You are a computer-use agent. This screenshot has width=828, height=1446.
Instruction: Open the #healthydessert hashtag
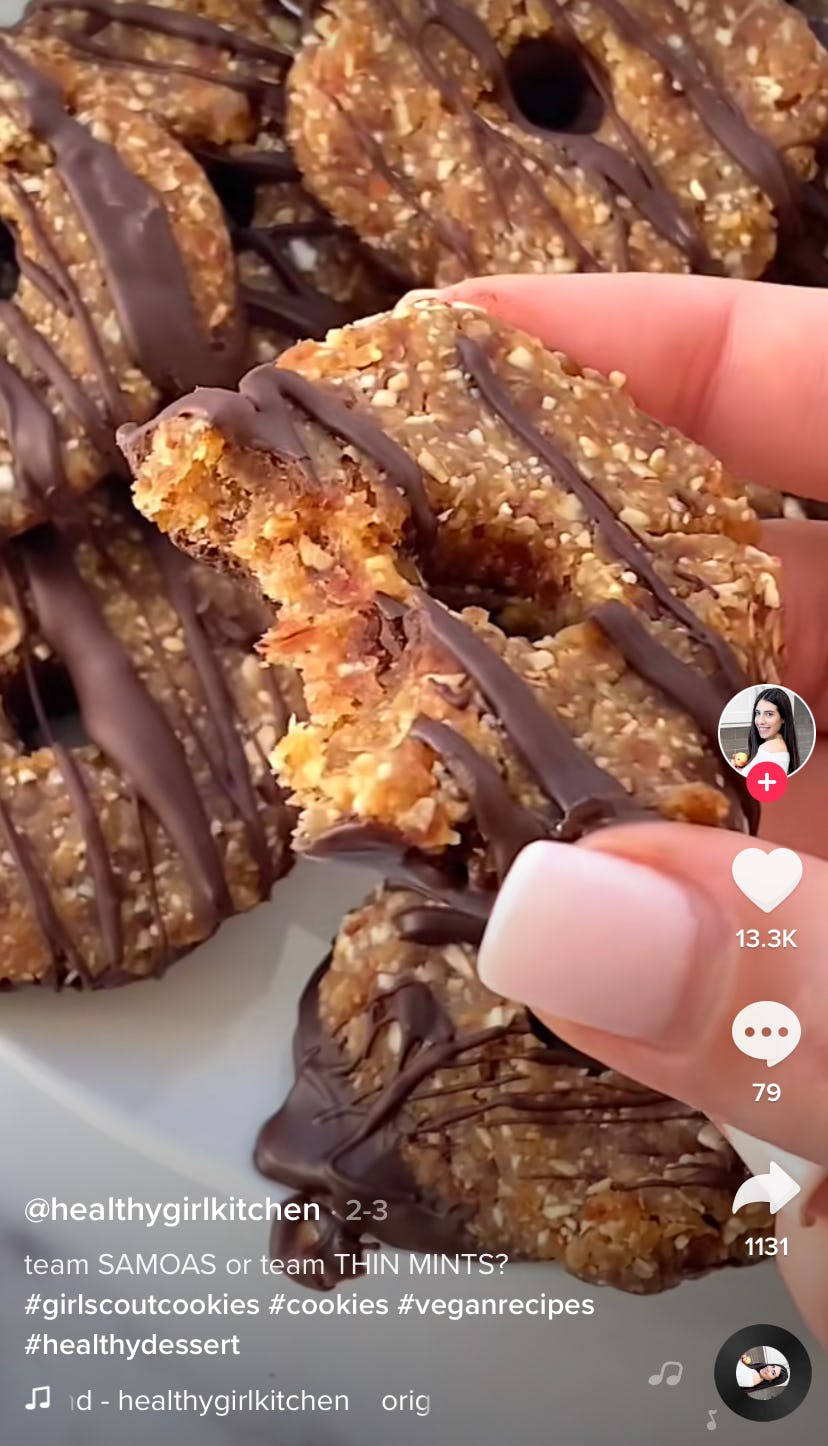click(132, 1345)
